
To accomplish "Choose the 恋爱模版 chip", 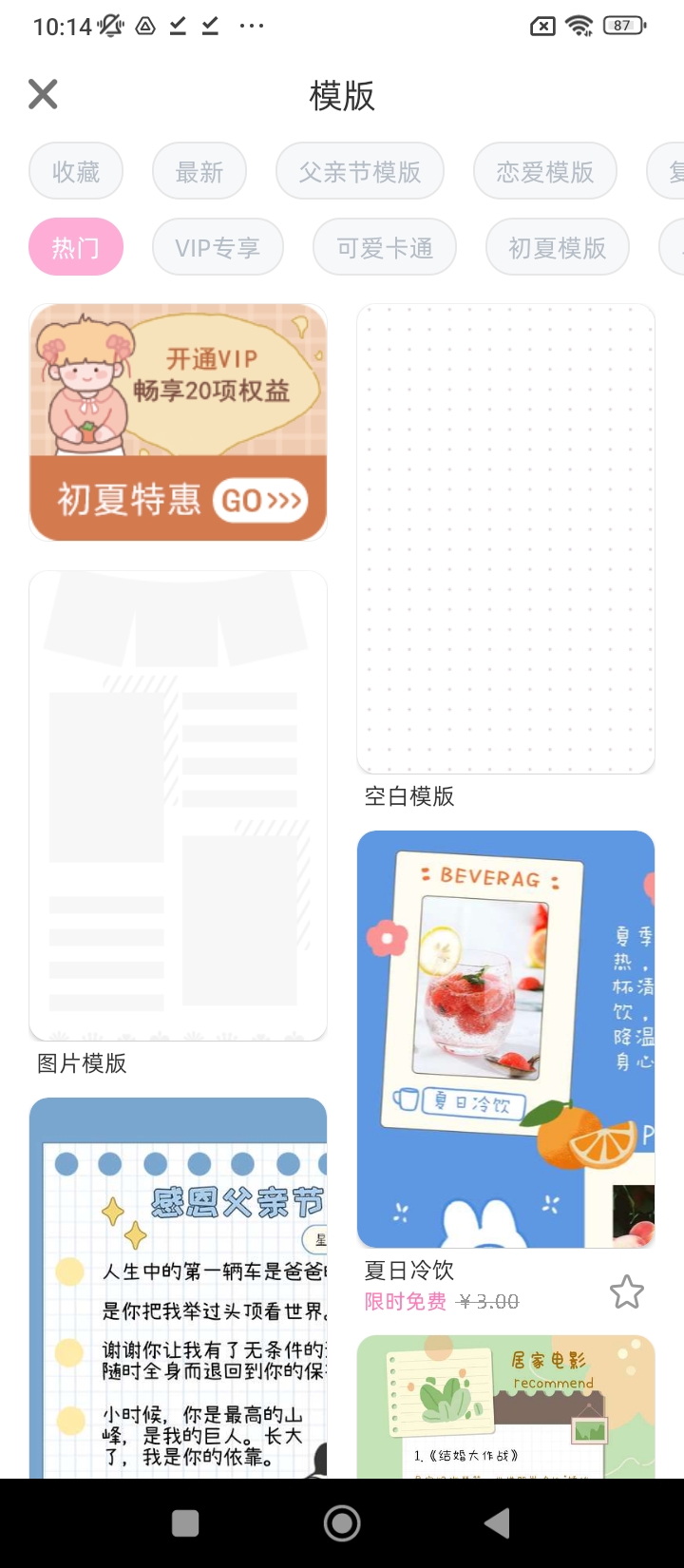I will tap(544, 171).
